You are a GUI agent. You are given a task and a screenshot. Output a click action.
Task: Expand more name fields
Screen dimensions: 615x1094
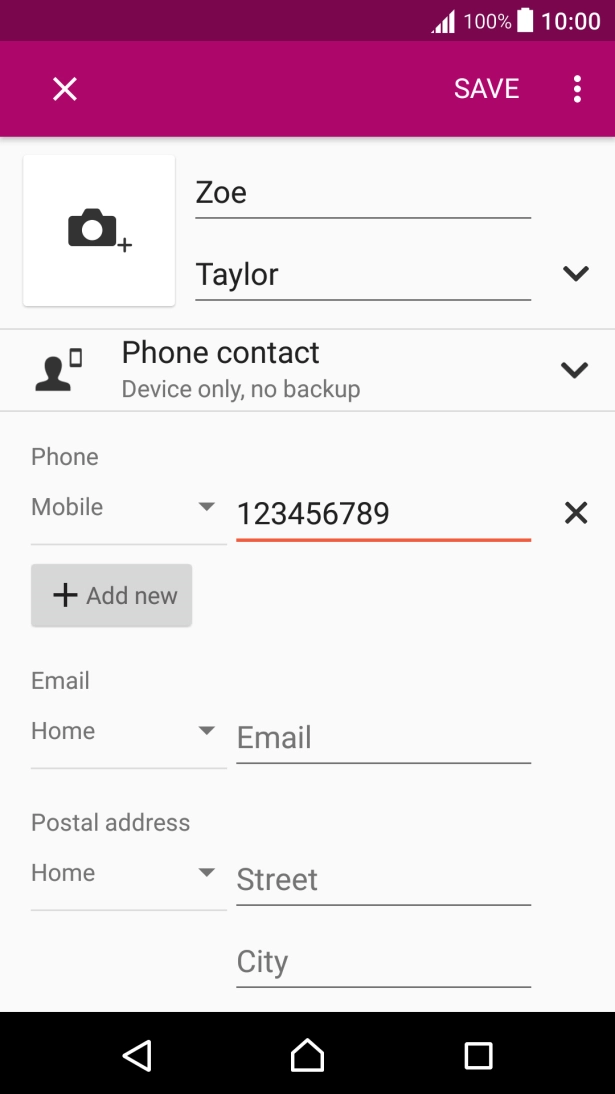(575, 274)
